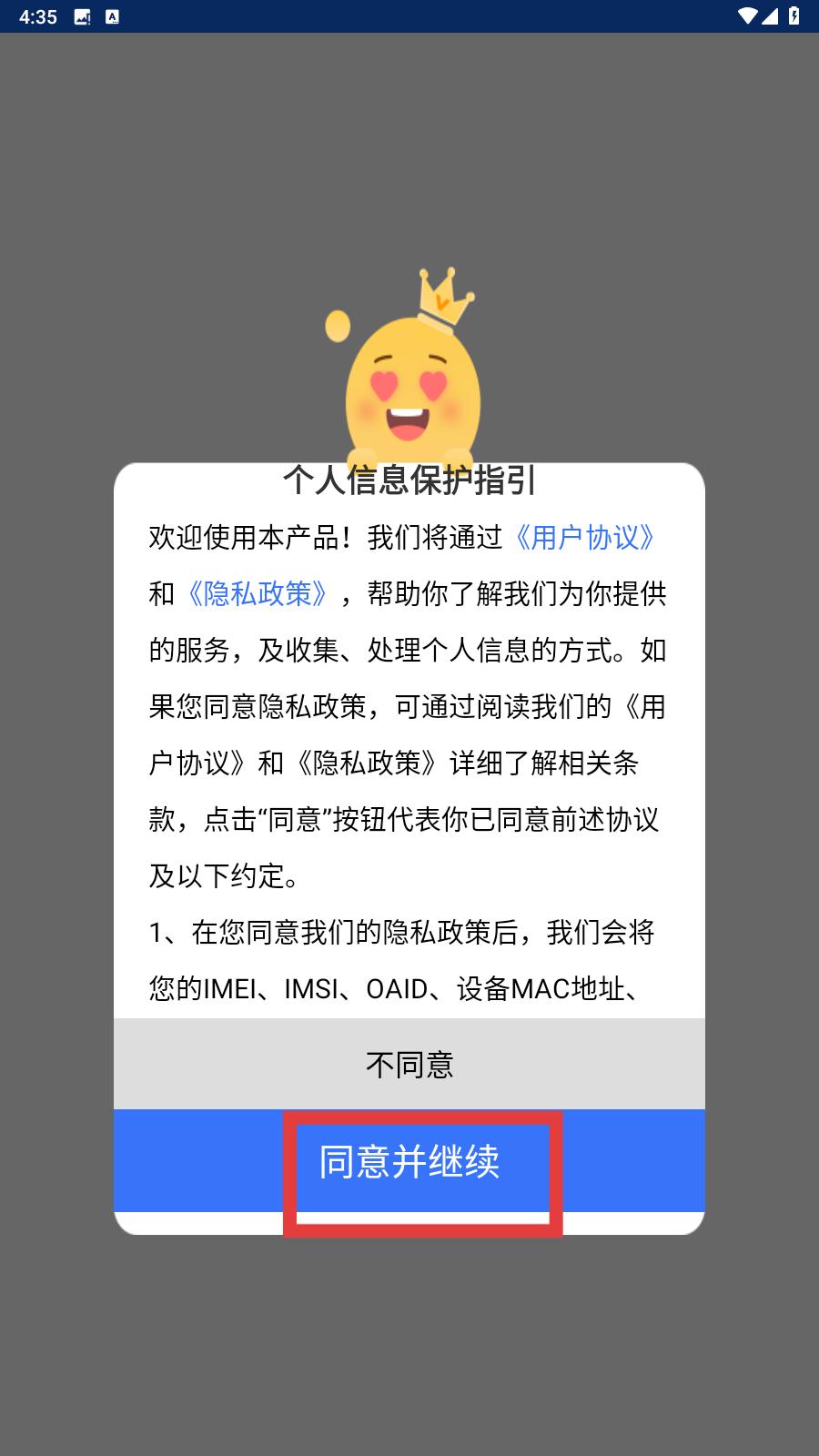The image size is (819, 1456).
Task: Open the 《用户协议》 link
Action: (583, 538)
